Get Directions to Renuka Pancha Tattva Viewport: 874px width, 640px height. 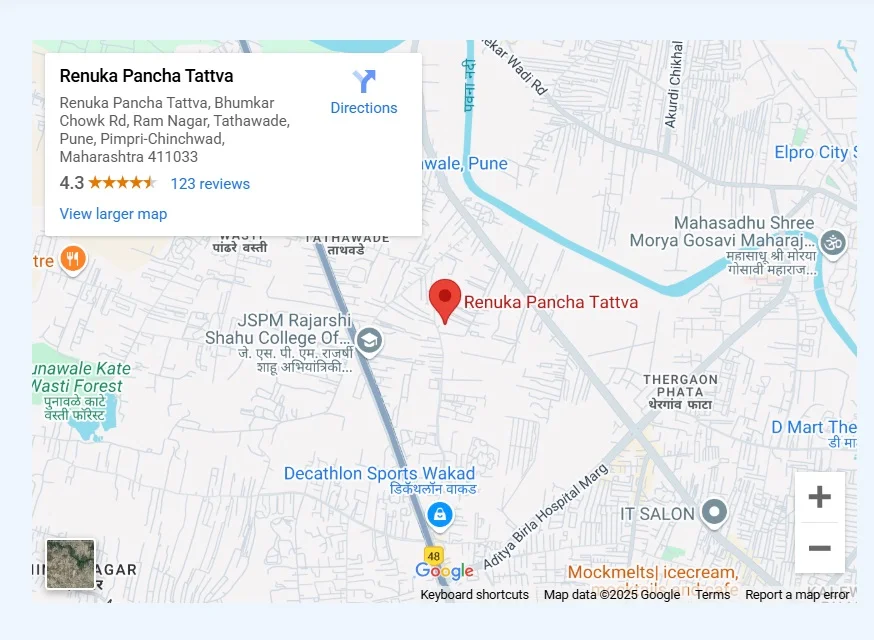point(364,92)
